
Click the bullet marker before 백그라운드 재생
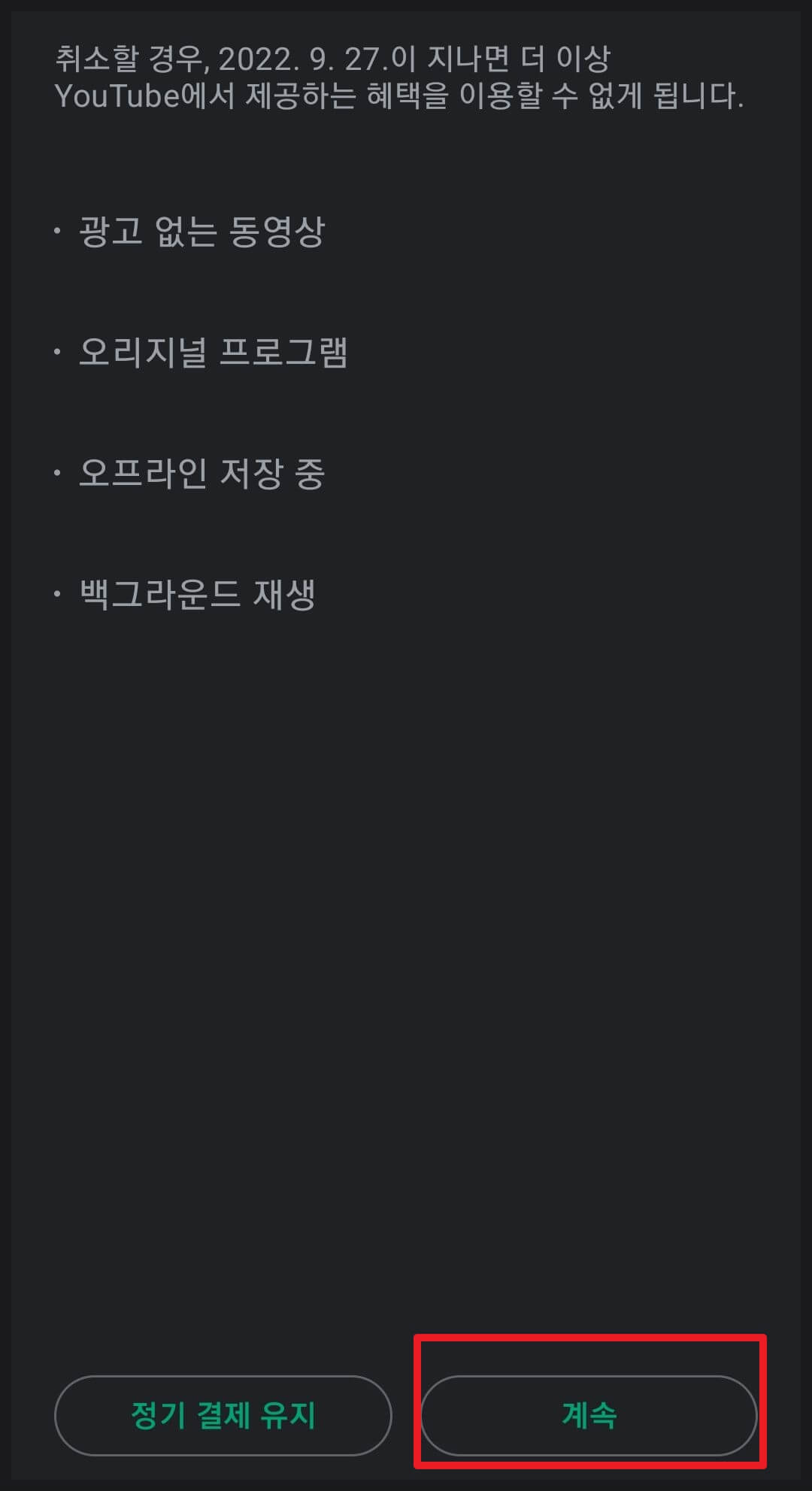point(56,594)
